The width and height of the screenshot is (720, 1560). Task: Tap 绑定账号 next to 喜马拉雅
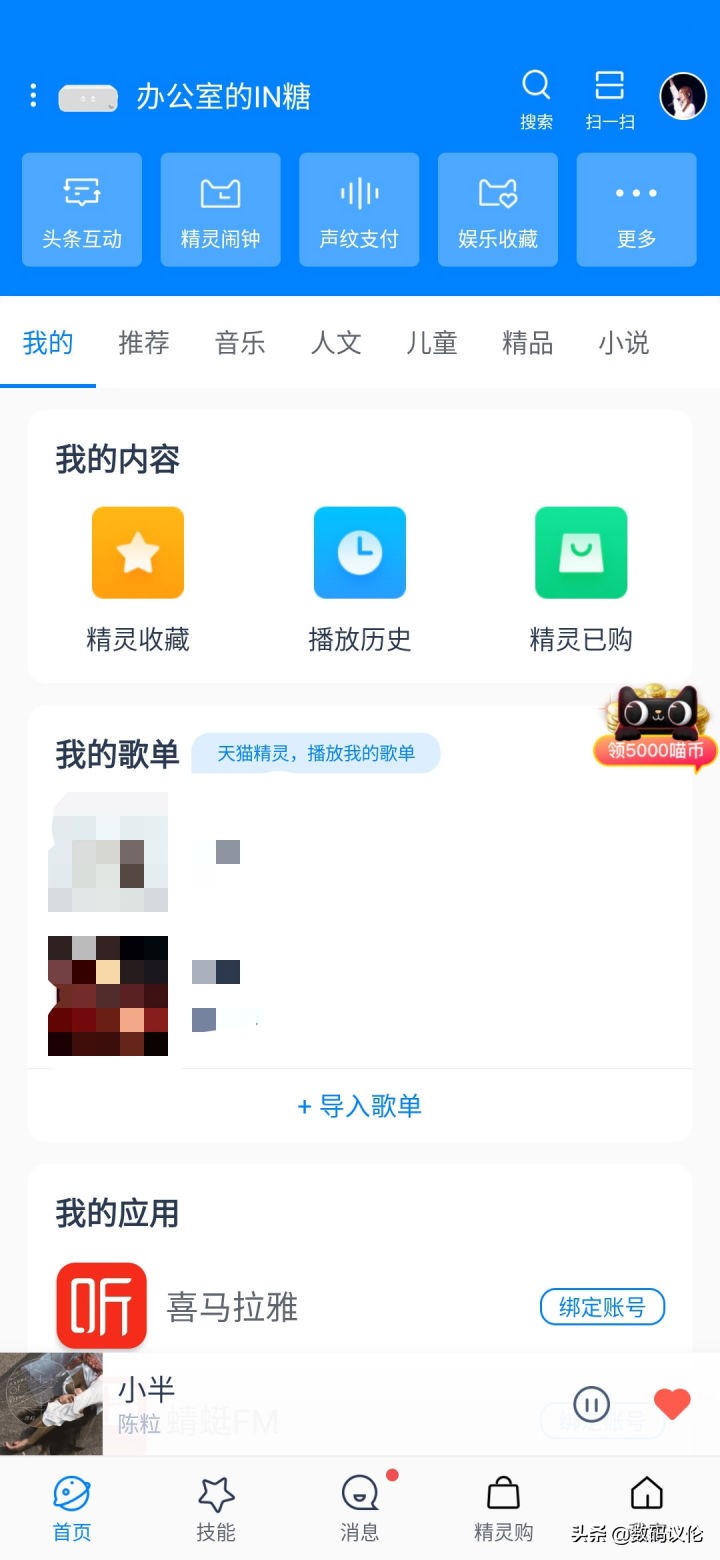coord(602,1307)
